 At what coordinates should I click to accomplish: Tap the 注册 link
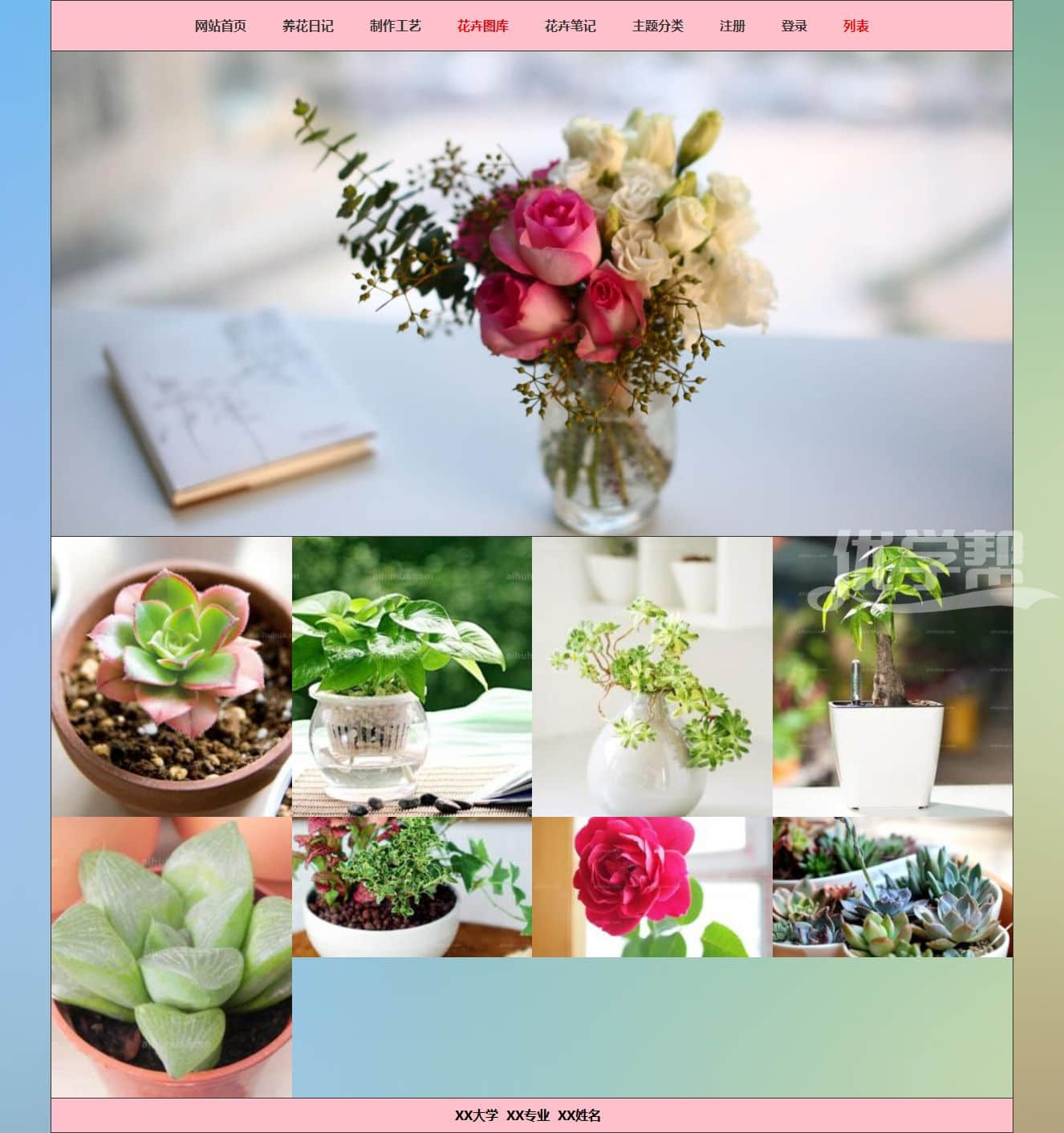coord(732,26)
